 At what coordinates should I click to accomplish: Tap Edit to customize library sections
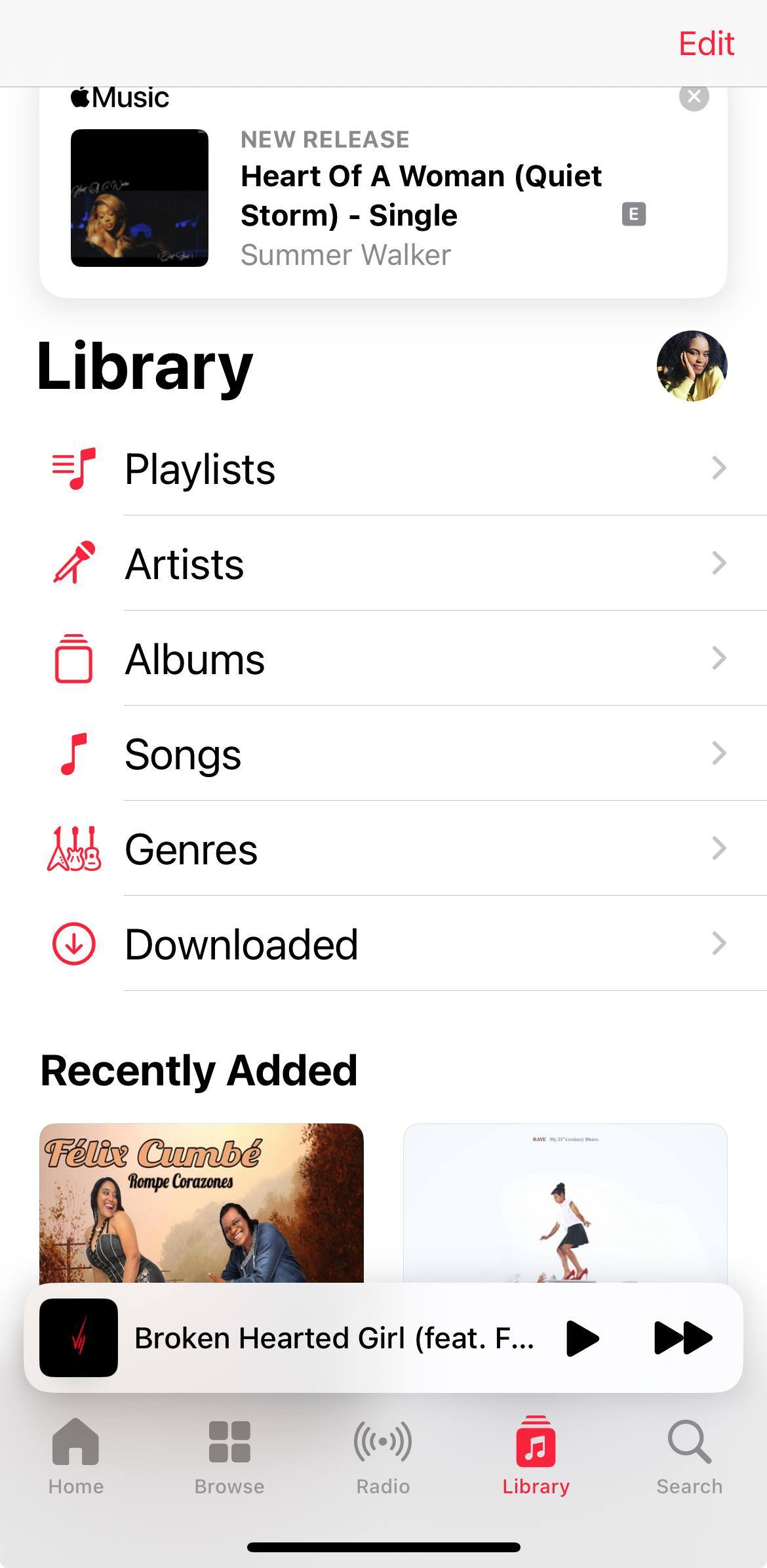(705, 44)
